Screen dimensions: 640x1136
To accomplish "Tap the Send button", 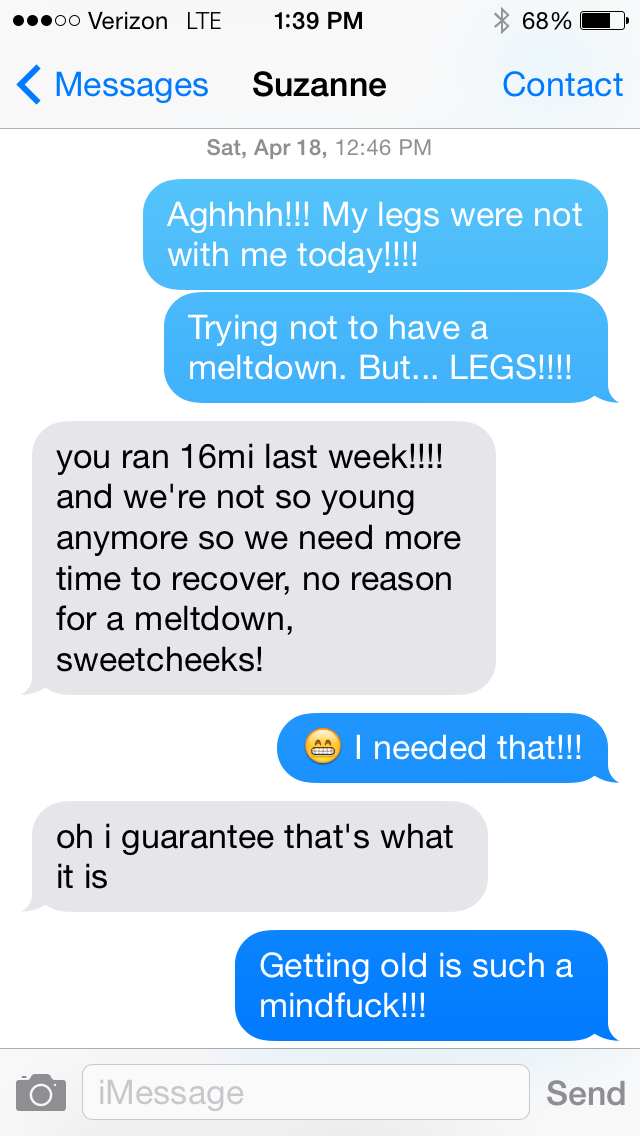I will [585, 1093].
